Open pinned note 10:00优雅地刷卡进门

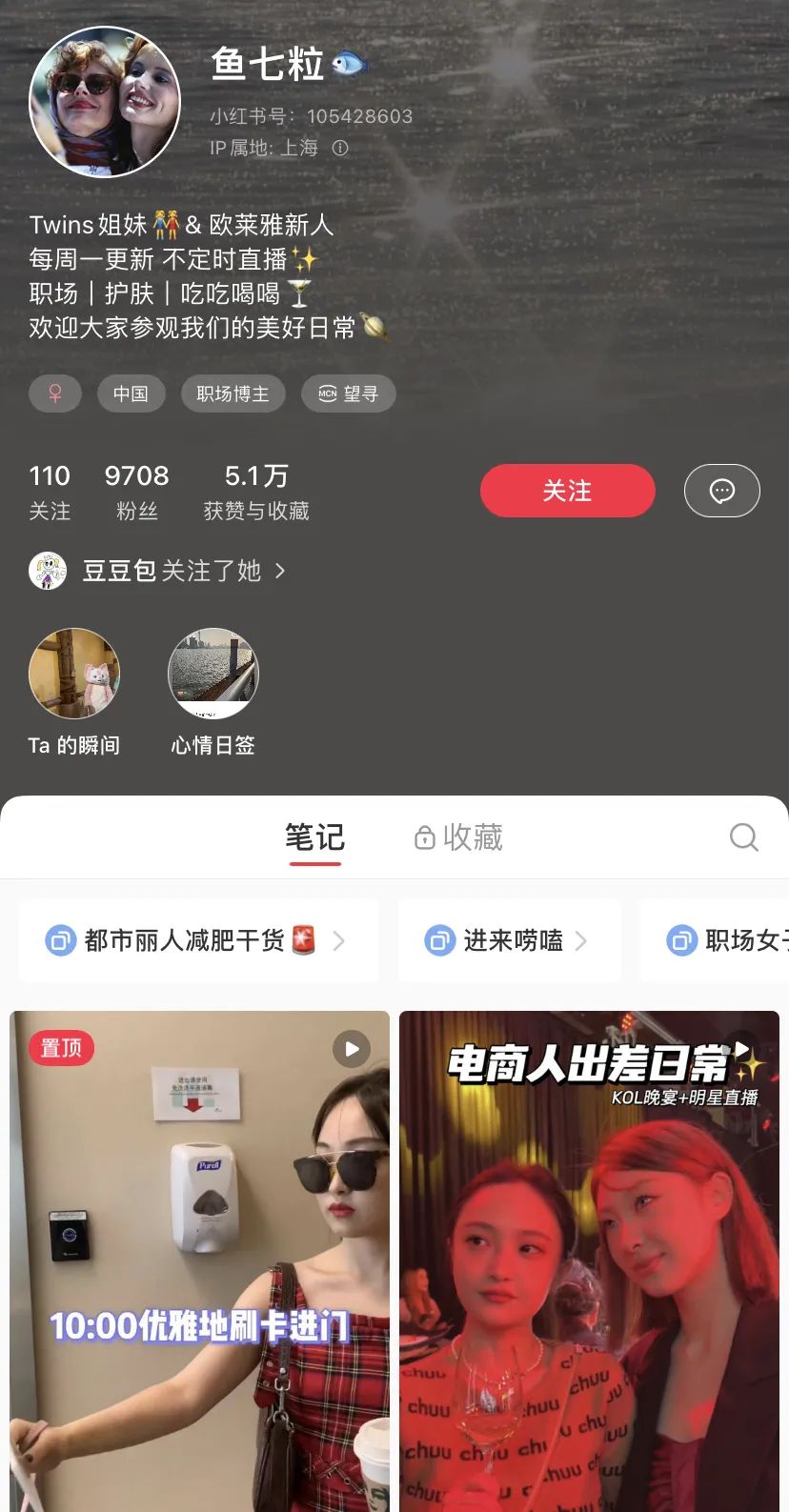(x=199, y=1258)
